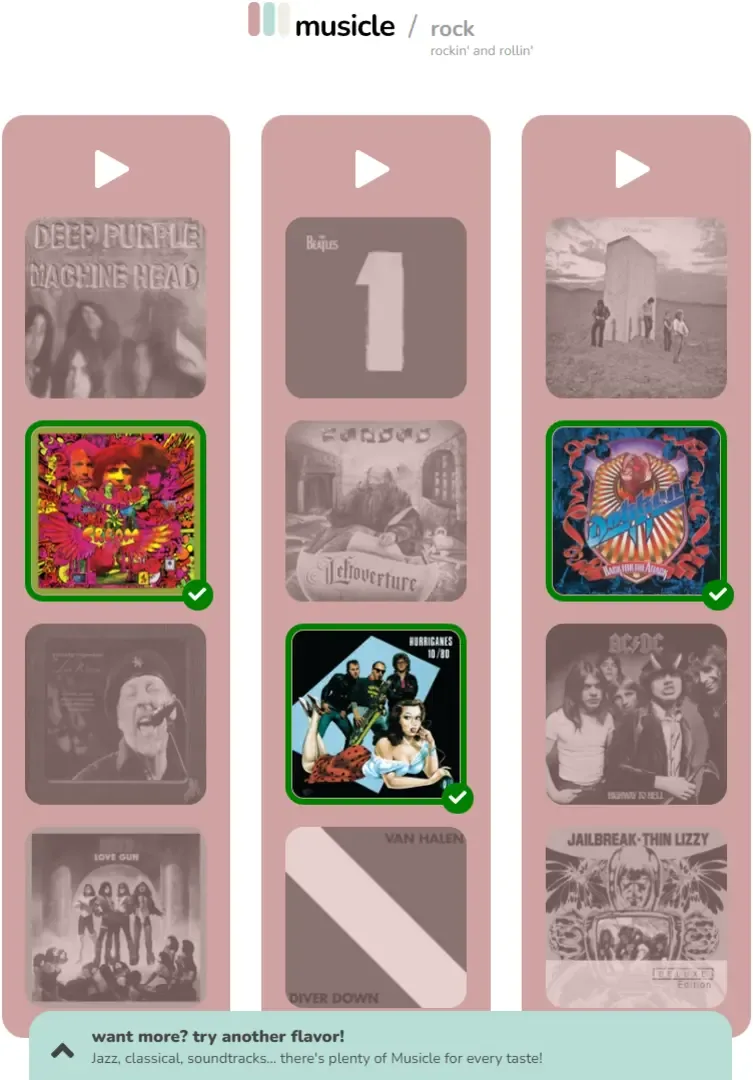Select the Love Gun album cover
753x1080 pixels.
coord(116,916)
